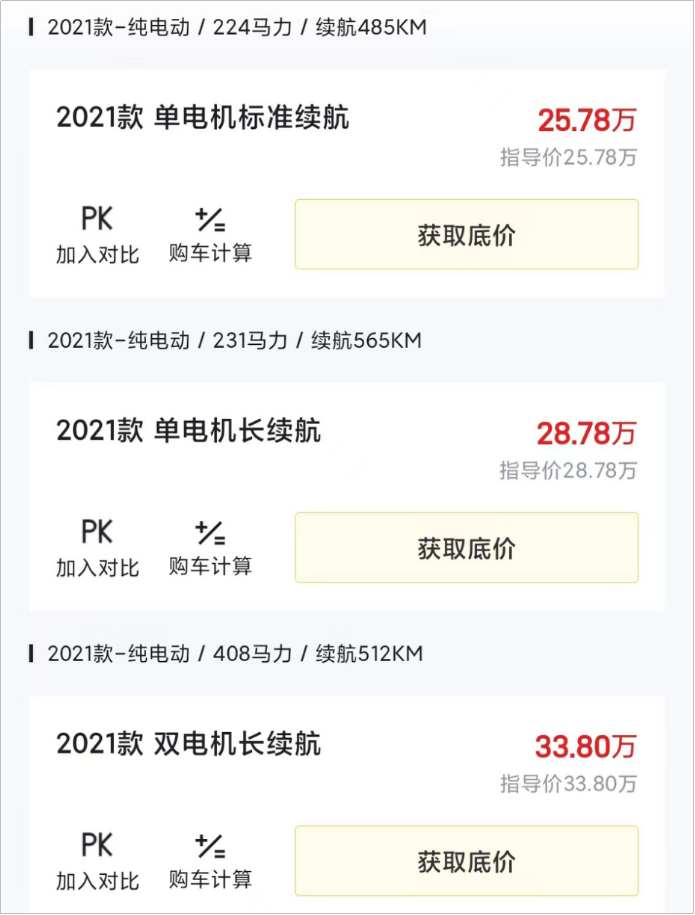
Task: Open the 2021款 单电机长续航 card
Action: 189,431
